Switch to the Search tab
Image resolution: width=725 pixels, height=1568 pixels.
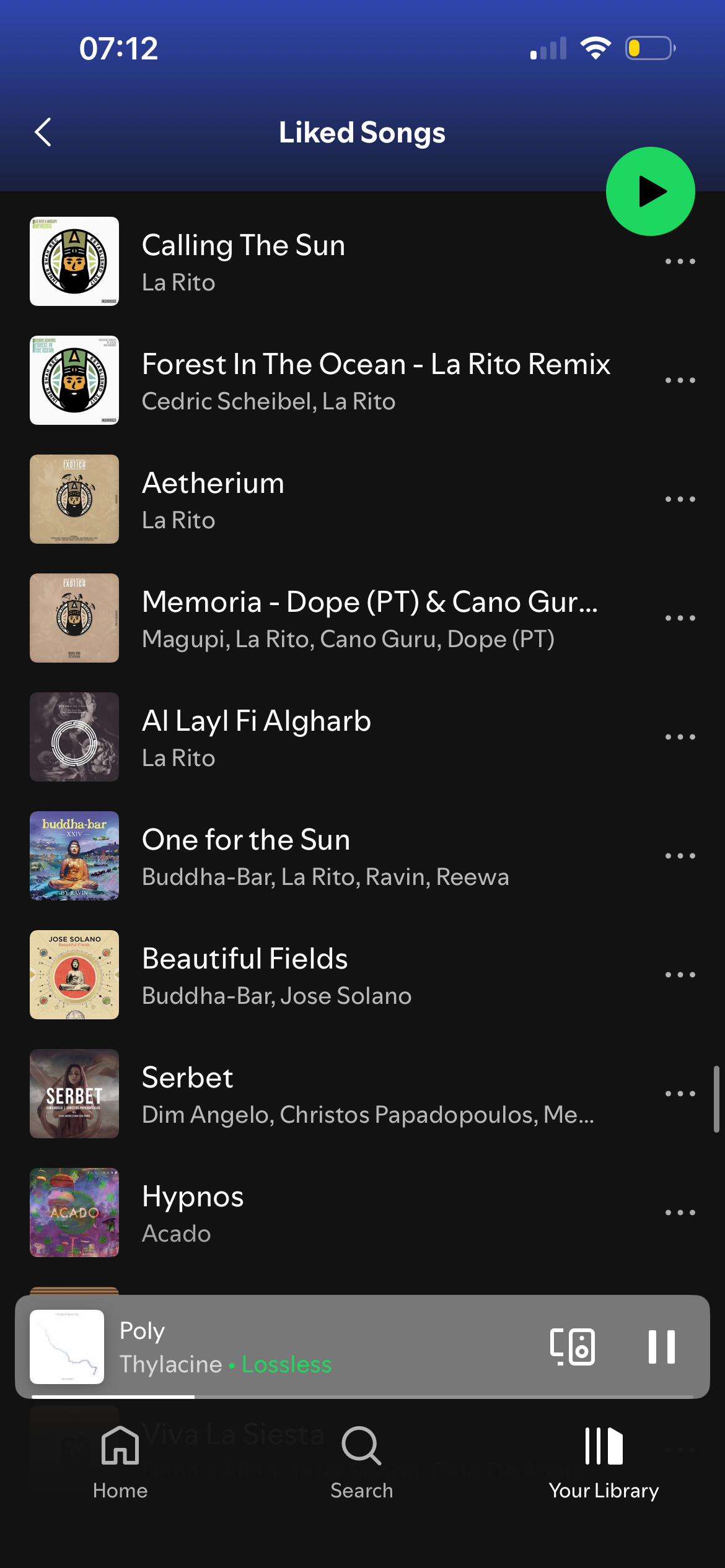[362, 1461]
